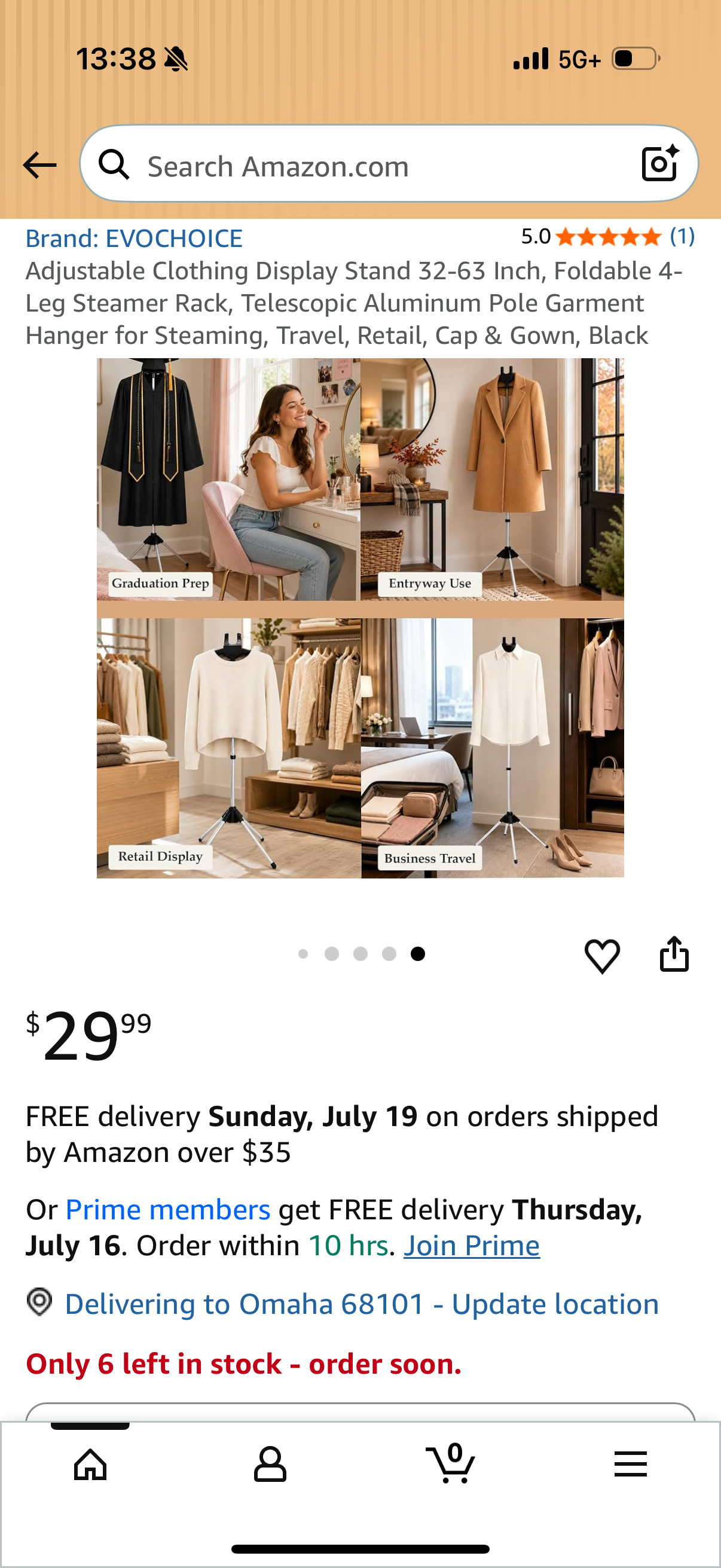The width and height of the screenshot is (721, 1568).
Task: Add item to wish list with heart
Action: click(603, 955)
